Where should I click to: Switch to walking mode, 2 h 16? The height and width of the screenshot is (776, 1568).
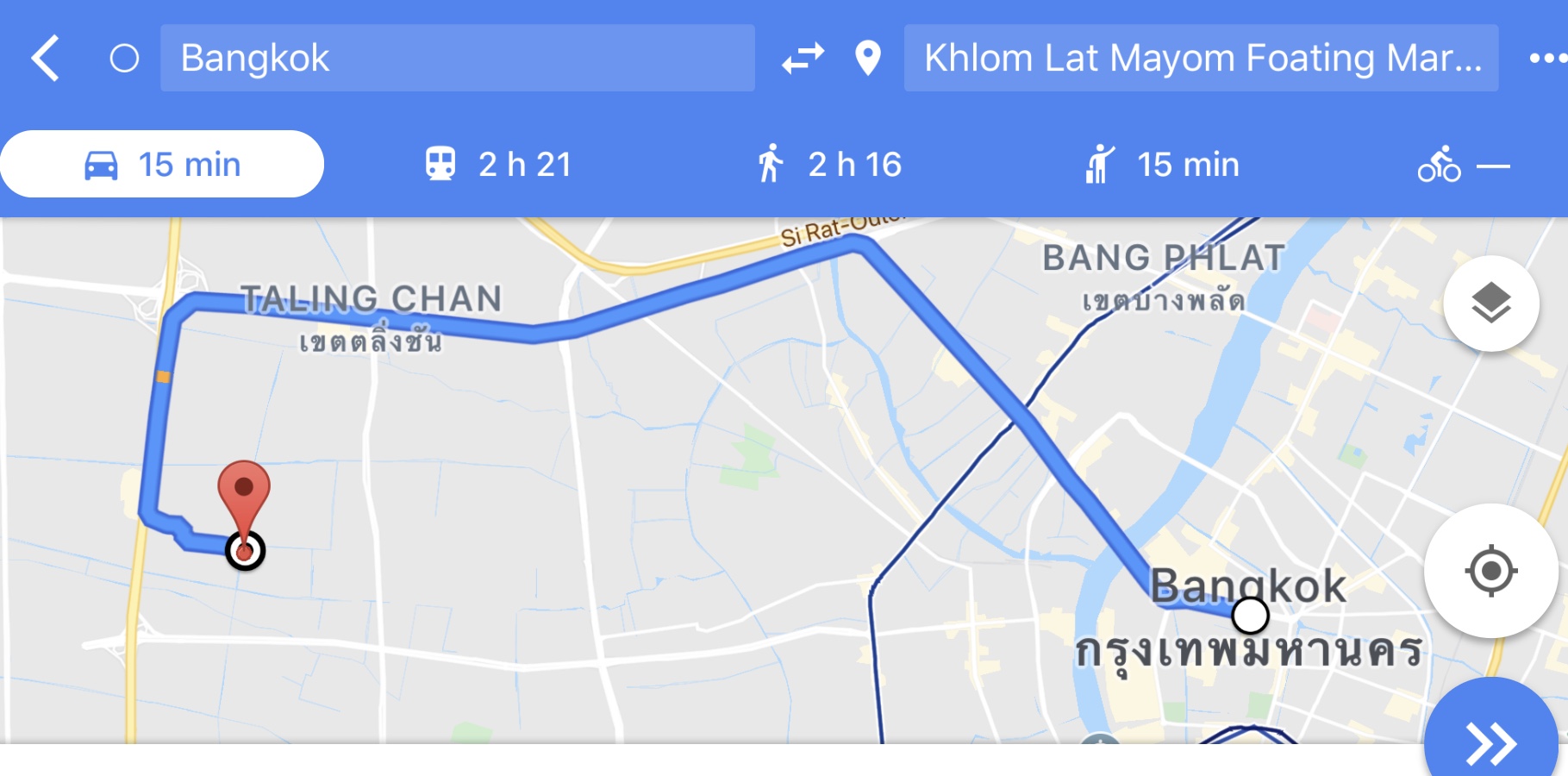(x=829, y=164)
